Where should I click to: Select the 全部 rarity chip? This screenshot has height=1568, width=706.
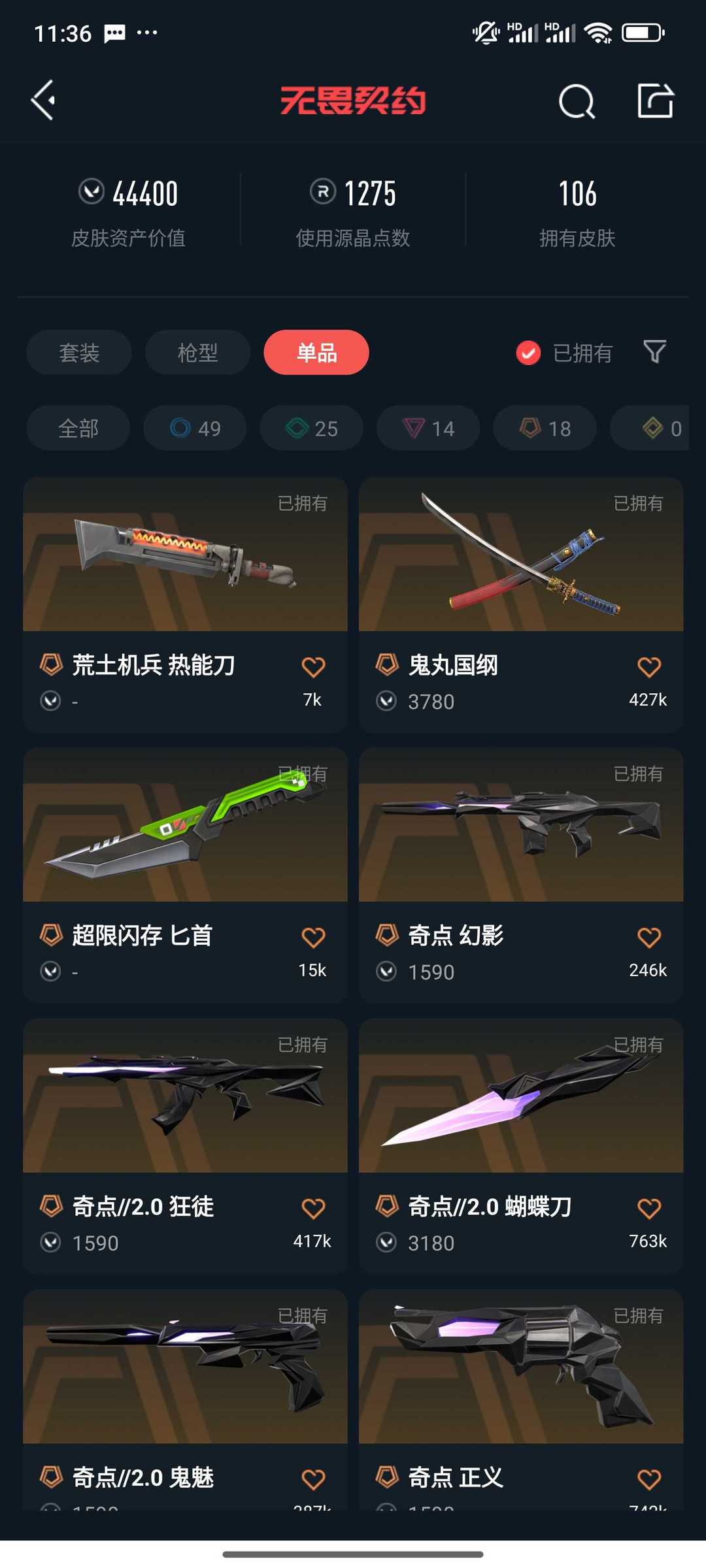tap(78, 428)
